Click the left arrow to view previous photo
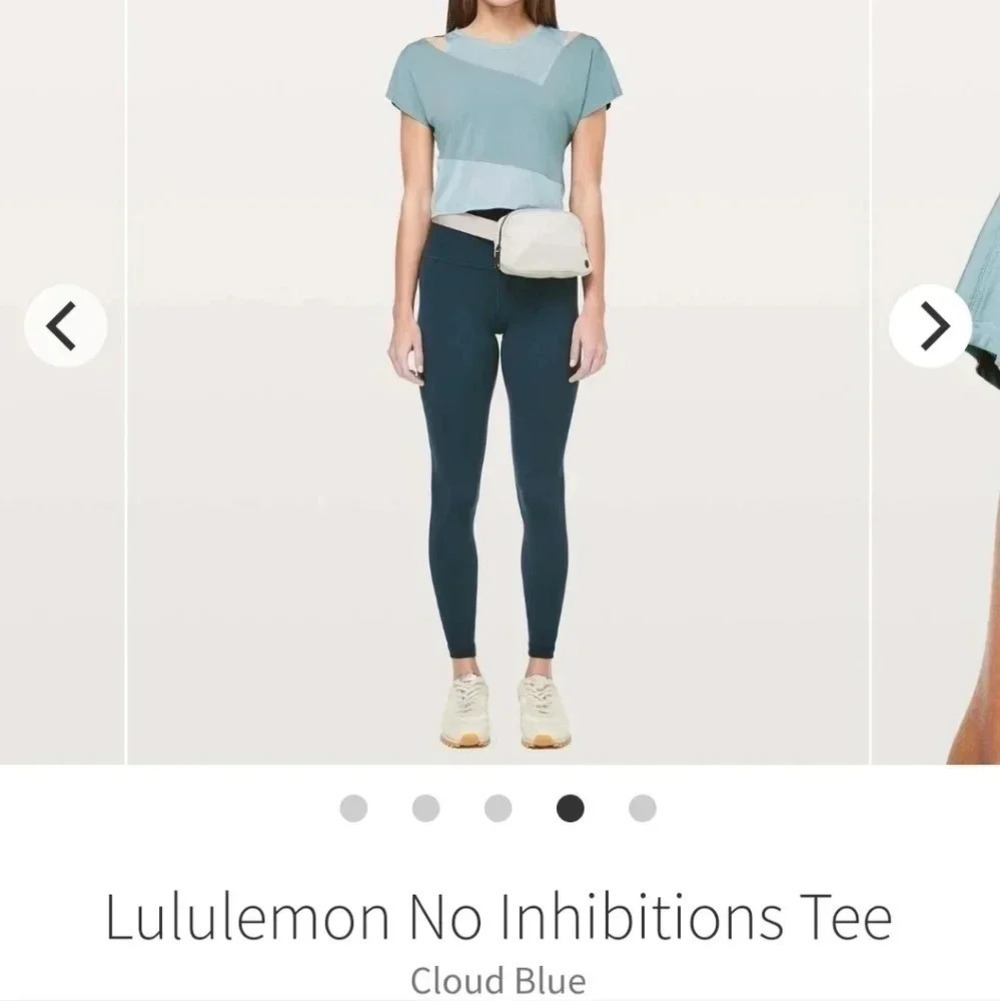Viewport: 1000px width, 1001px height. [x=65, y=325]
